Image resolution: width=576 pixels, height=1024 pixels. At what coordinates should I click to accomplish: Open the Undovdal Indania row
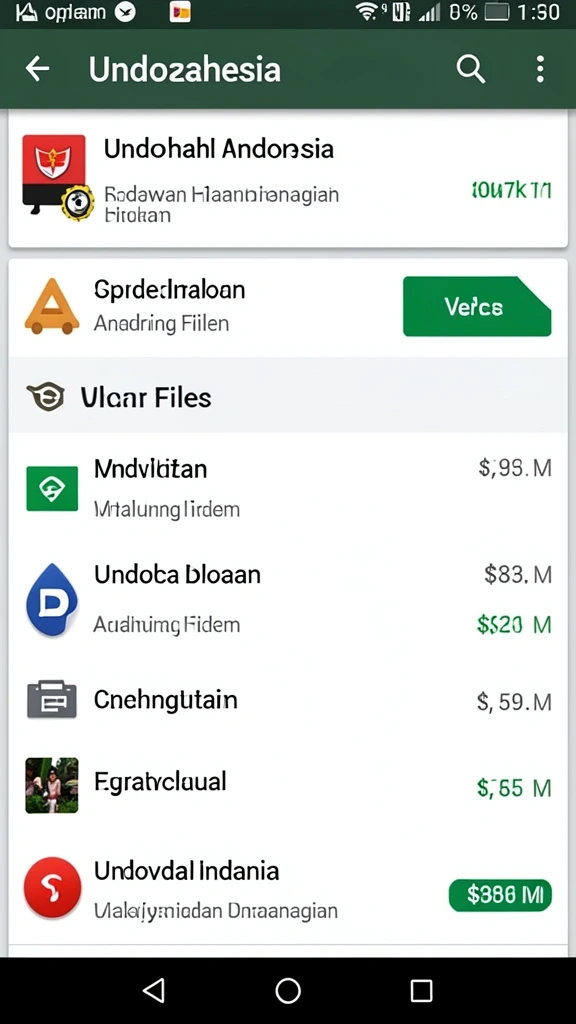click(288, 889)
